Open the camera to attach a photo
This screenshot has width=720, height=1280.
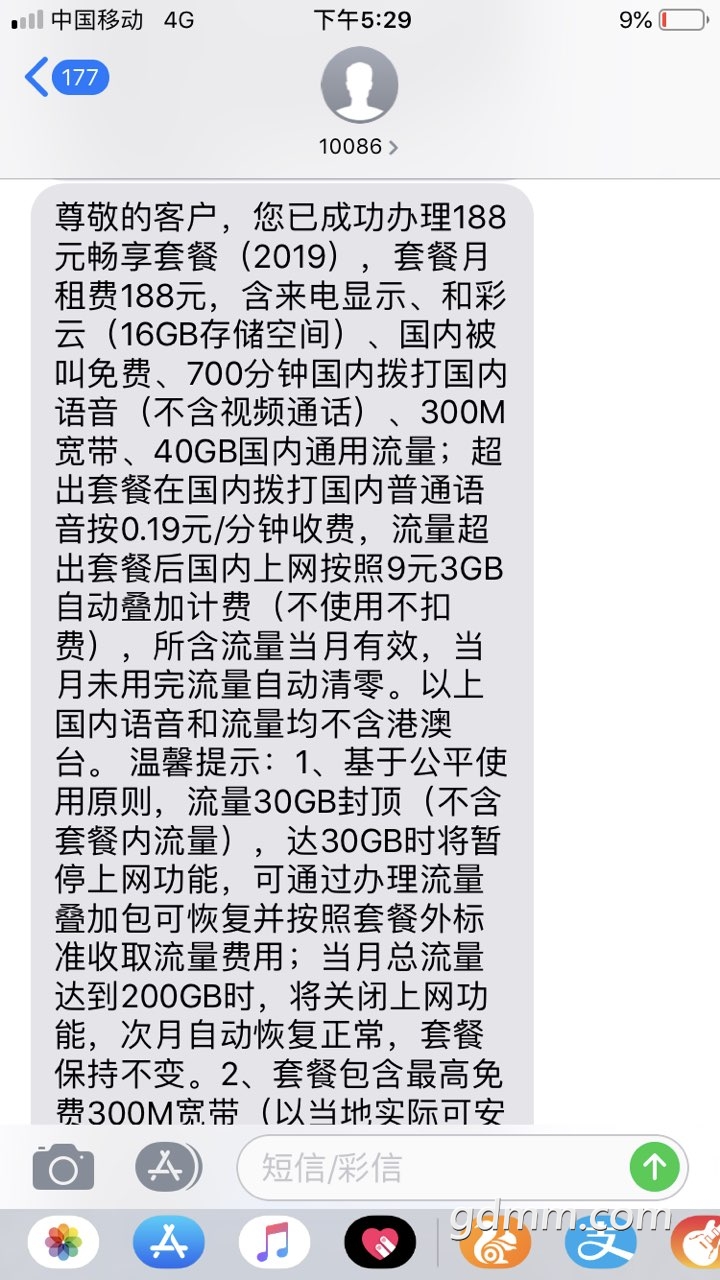(x=64, y=1167)
